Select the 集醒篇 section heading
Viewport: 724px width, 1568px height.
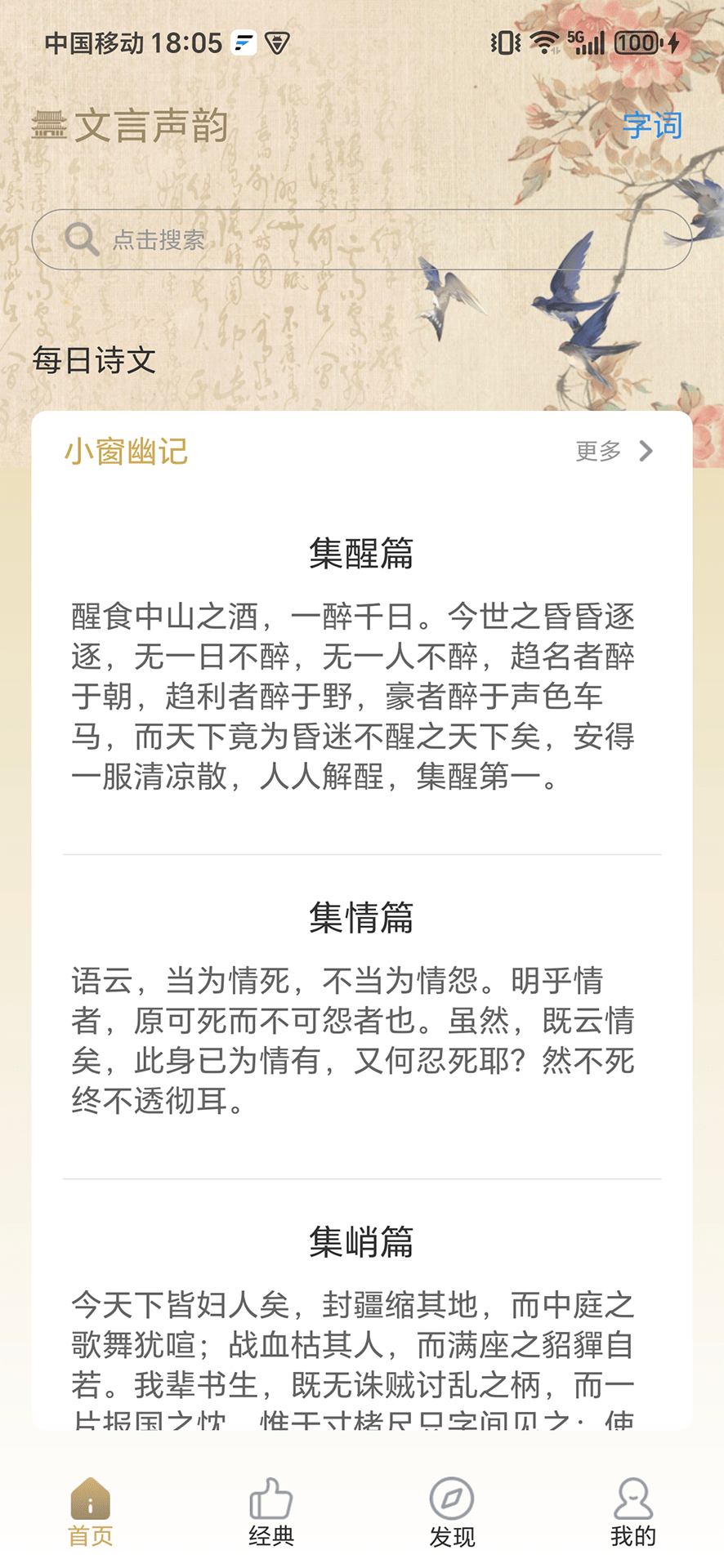[x=362, y=553]
